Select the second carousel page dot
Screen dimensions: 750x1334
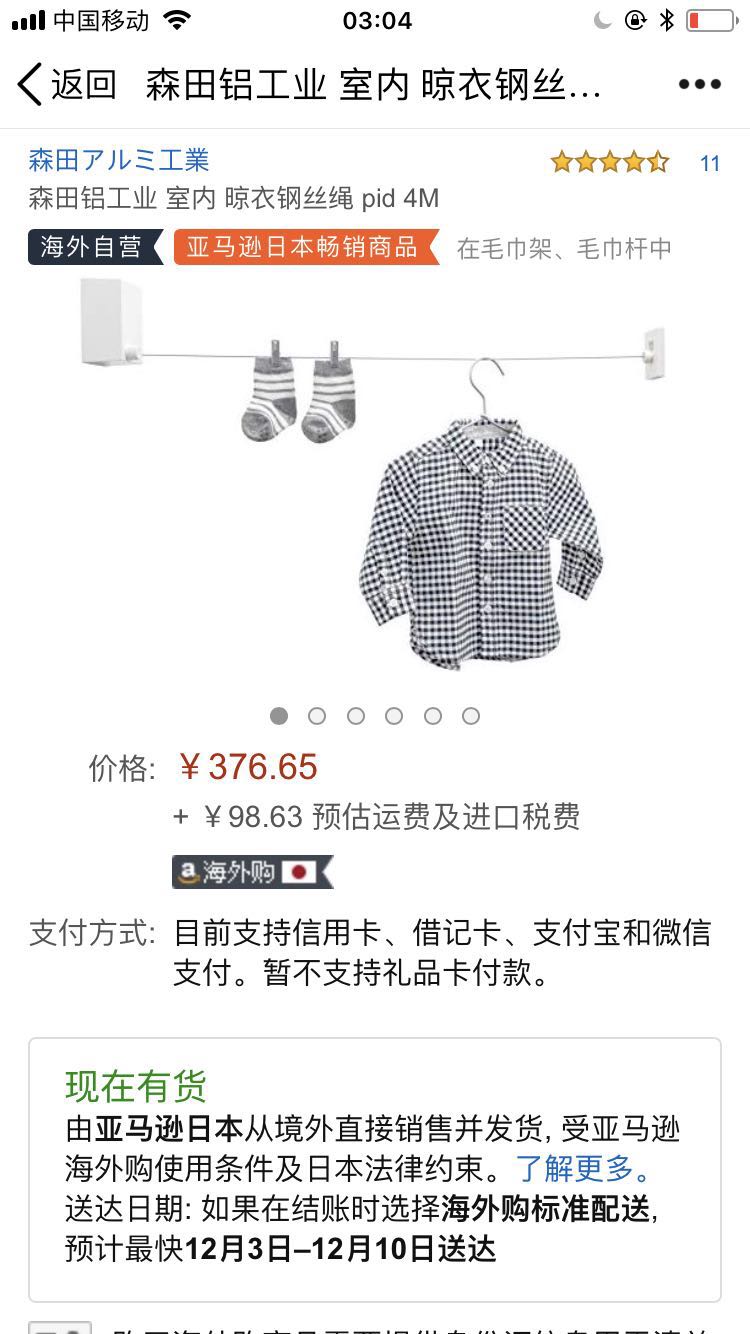point(317,716)
